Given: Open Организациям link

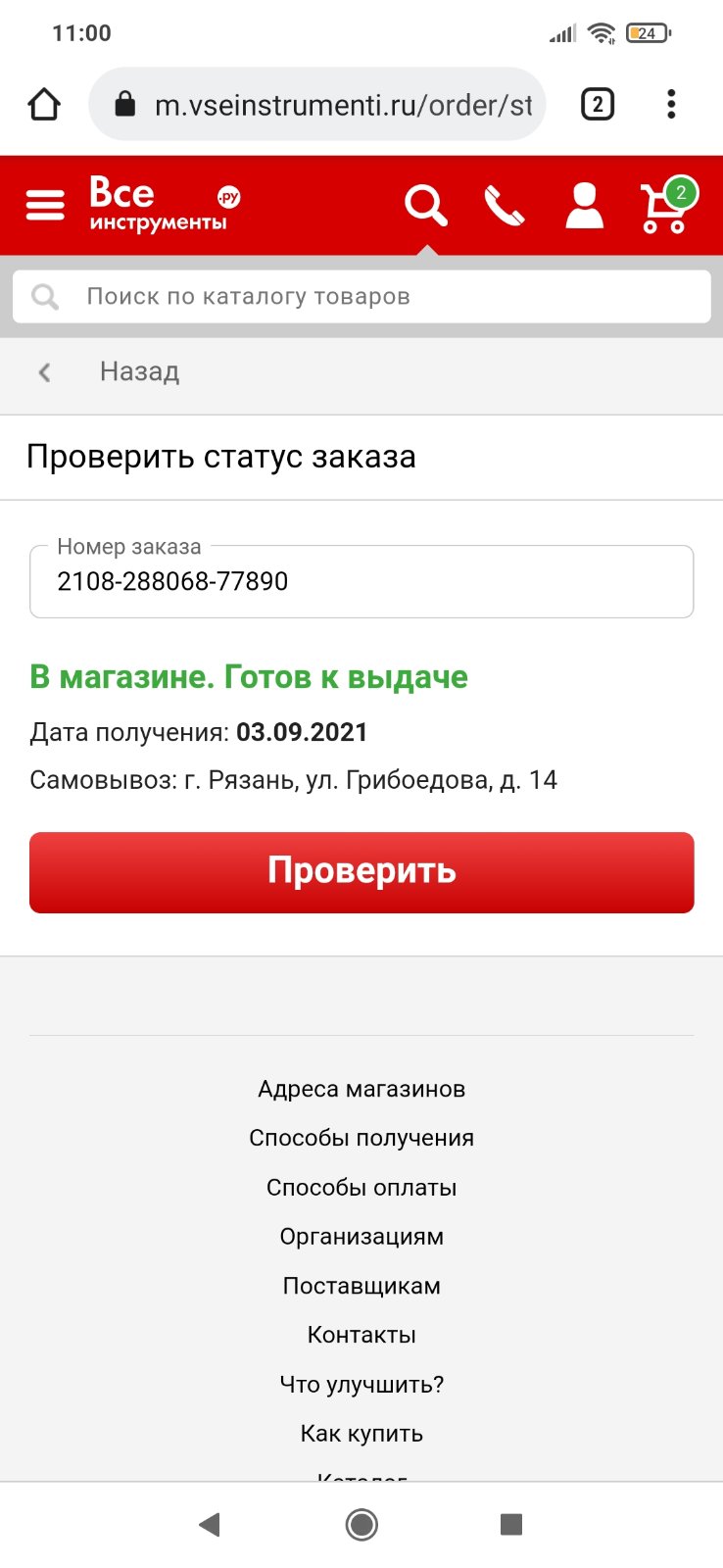Looking at the screenshot, I should [x=361, y=1236].
